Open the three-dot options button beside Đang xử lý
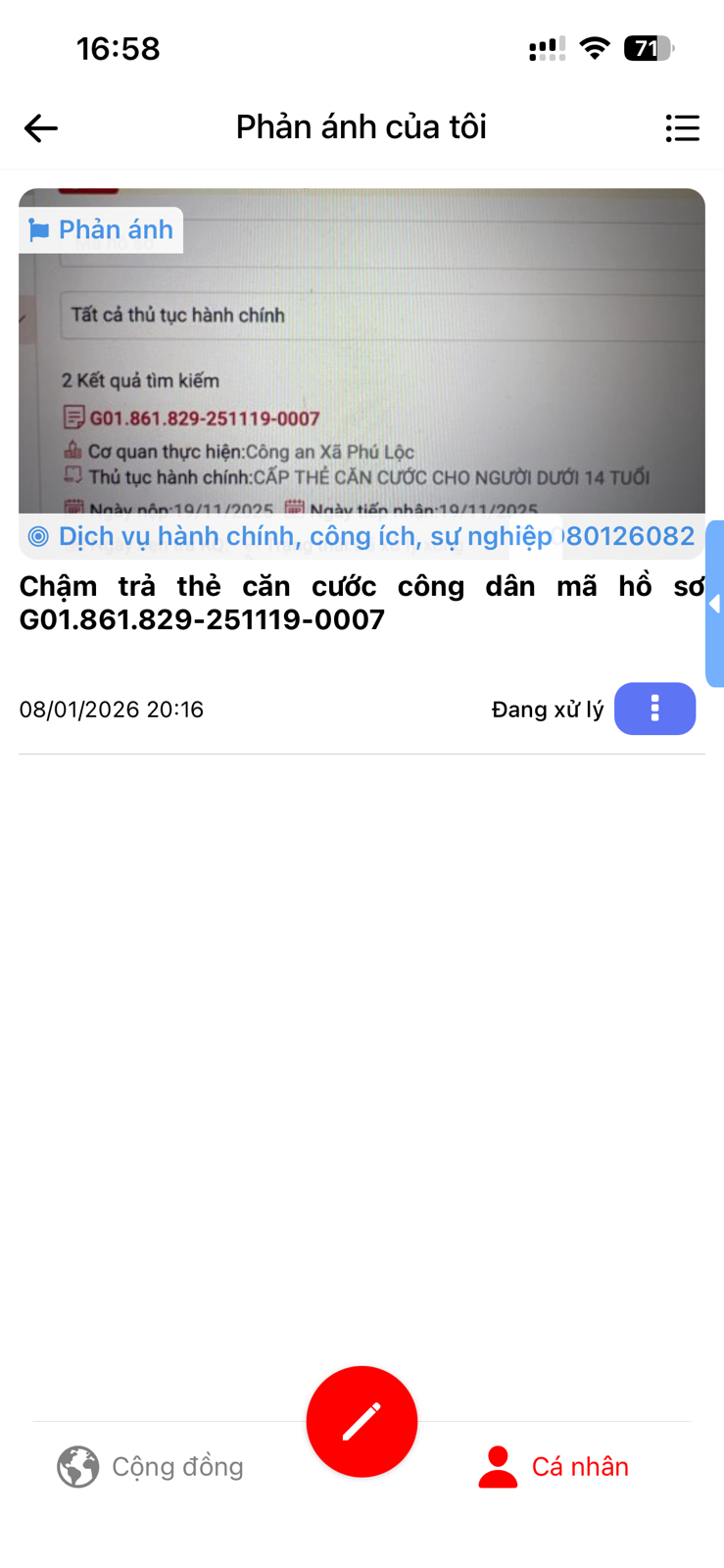724x1568 pixels. click(x=654, y=709)
